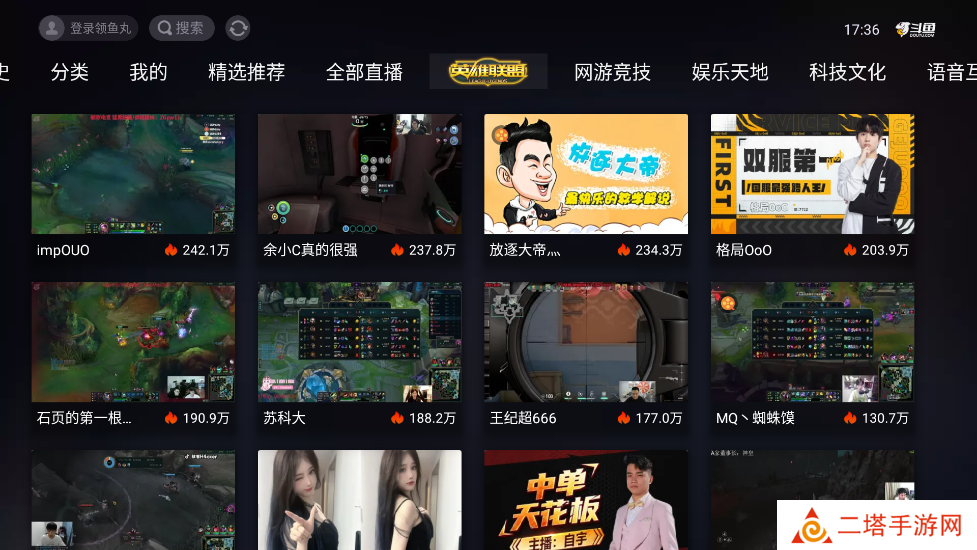Switch to the 网游竞技 tab

click(612, 72)
